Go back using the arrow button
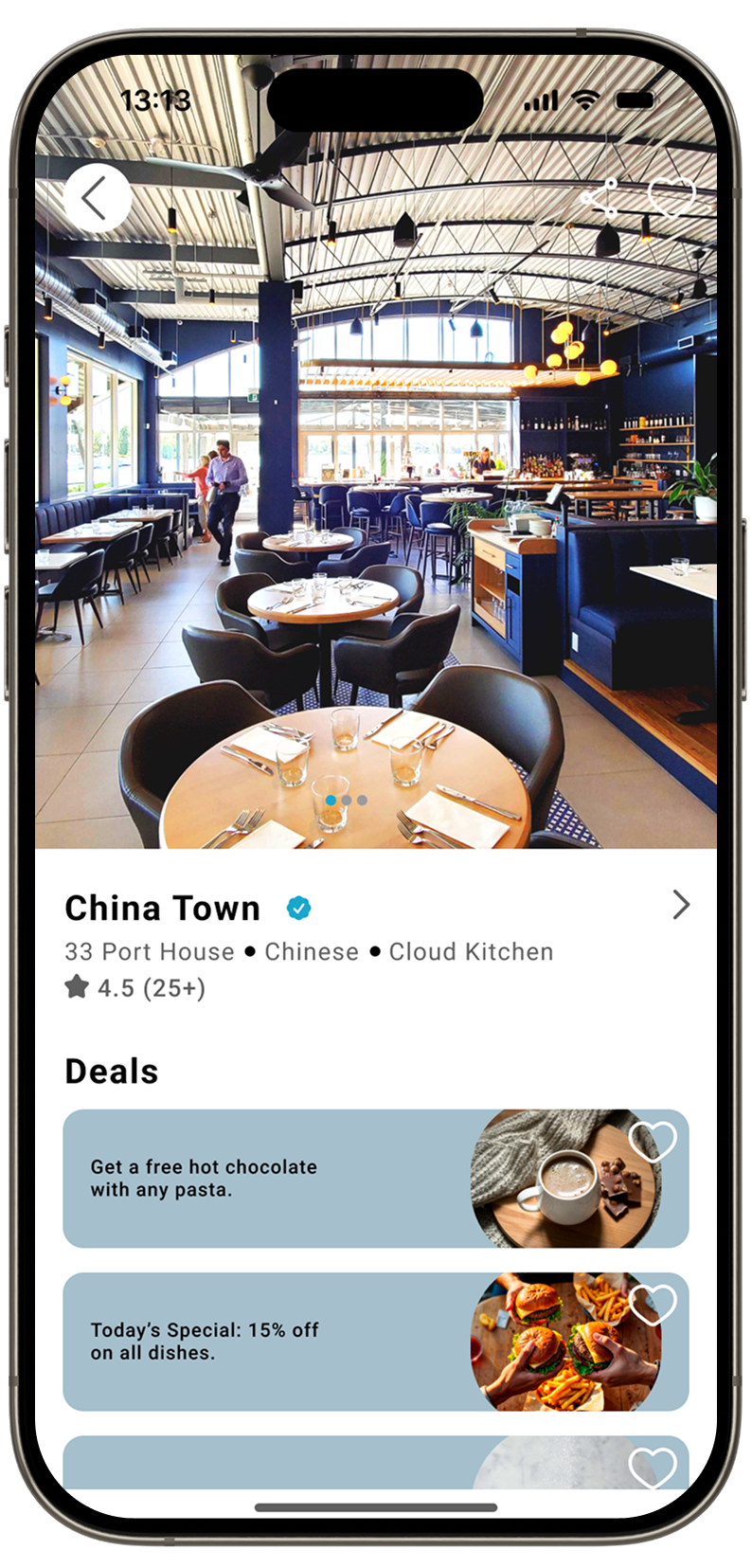Image resolution: width=752 pixels, height=1568 pixels. [97, 198]
